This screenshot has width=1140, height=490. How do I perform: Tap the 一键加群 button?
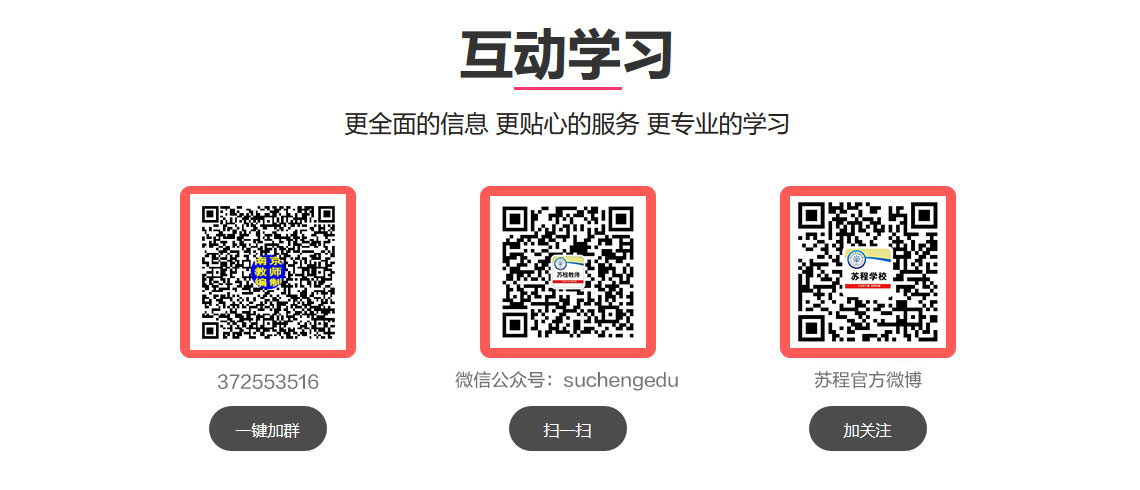[x=267, y=429]
